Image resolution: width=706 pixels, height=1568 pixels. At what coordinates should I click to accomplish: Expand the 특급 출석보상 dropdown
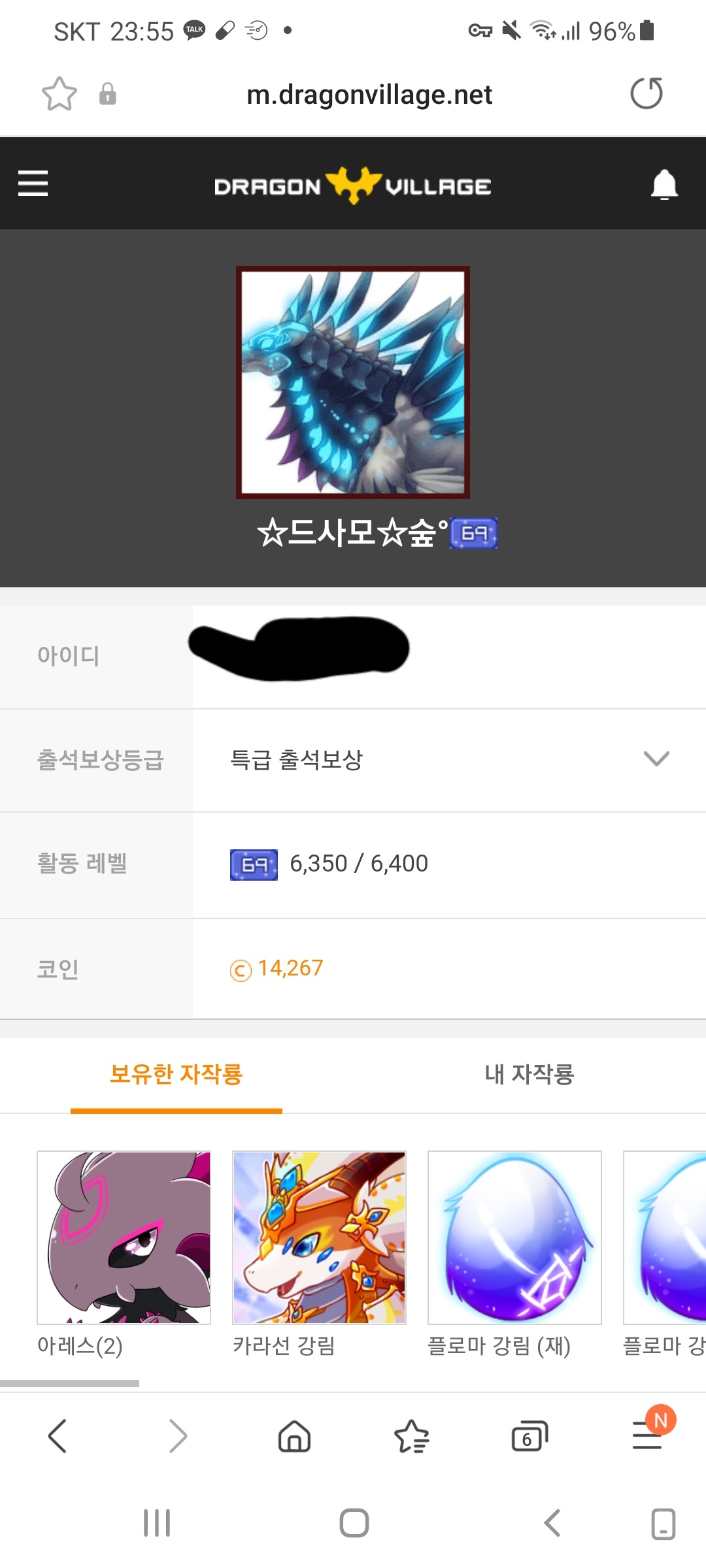tap(656, 759)
